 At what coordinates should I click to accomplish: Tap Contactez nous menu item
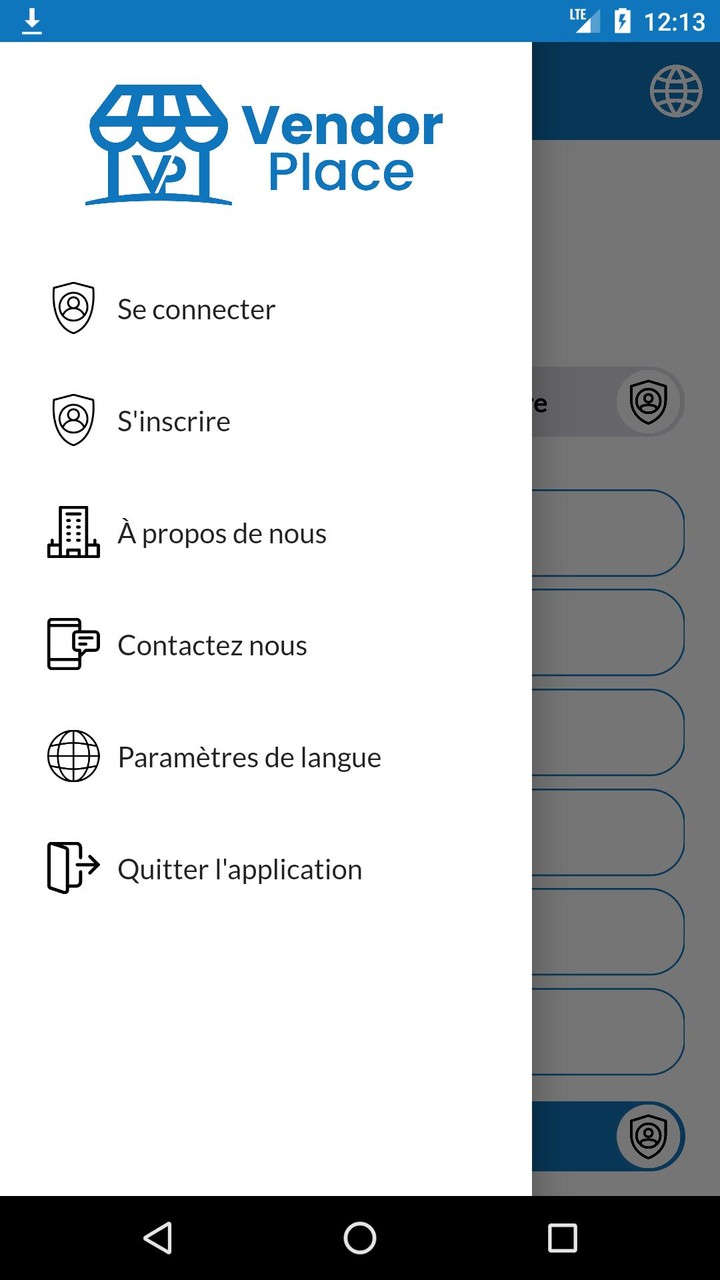pos(212,645)
